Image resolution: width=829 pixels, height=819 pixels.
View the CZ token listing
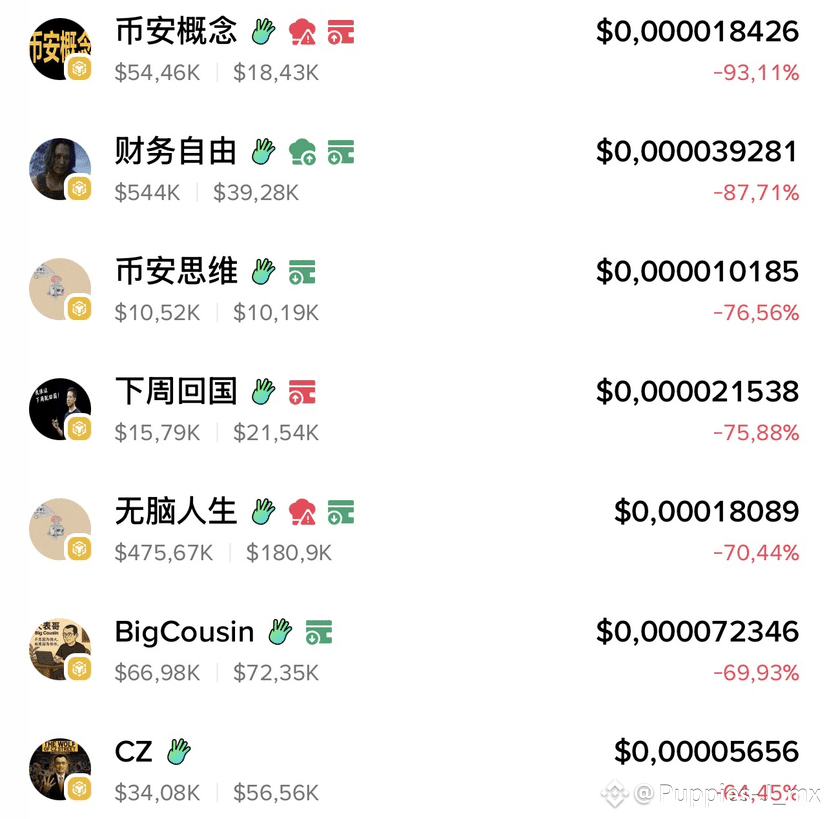coord(134,752)
